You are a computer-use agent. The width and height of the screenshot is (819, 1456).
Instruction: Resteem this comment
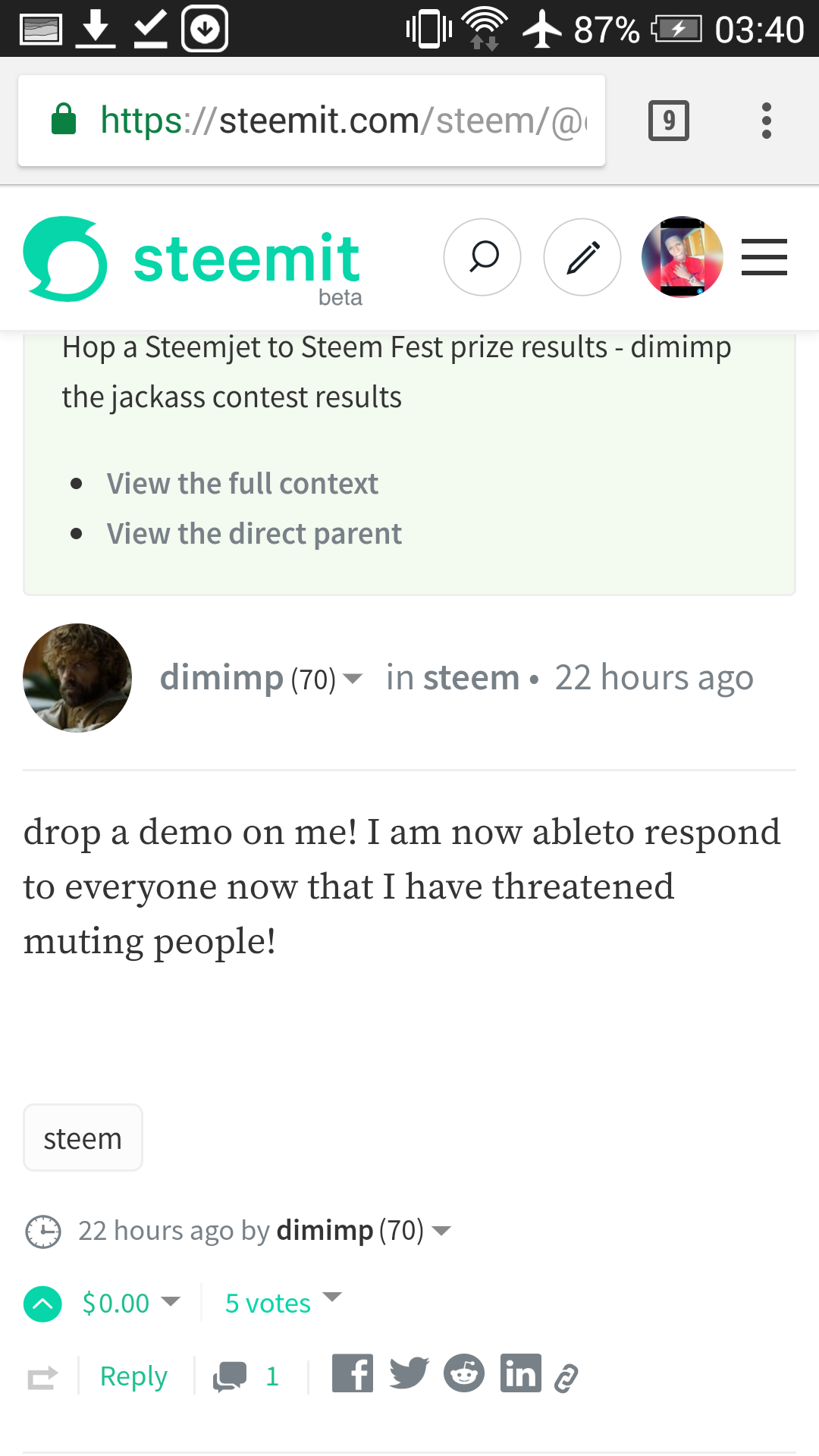[x=42, y=1376]
